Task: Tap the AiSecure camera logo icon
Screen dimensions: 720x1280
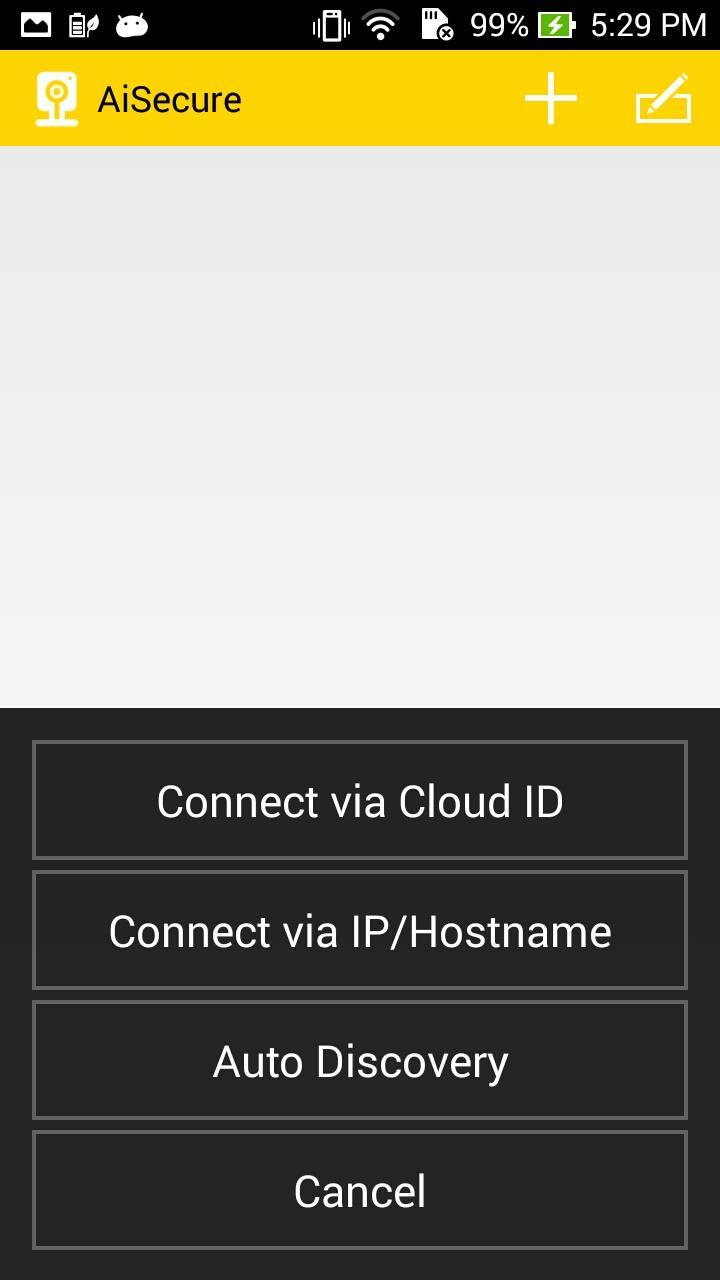Action: (x=57, y=97)
